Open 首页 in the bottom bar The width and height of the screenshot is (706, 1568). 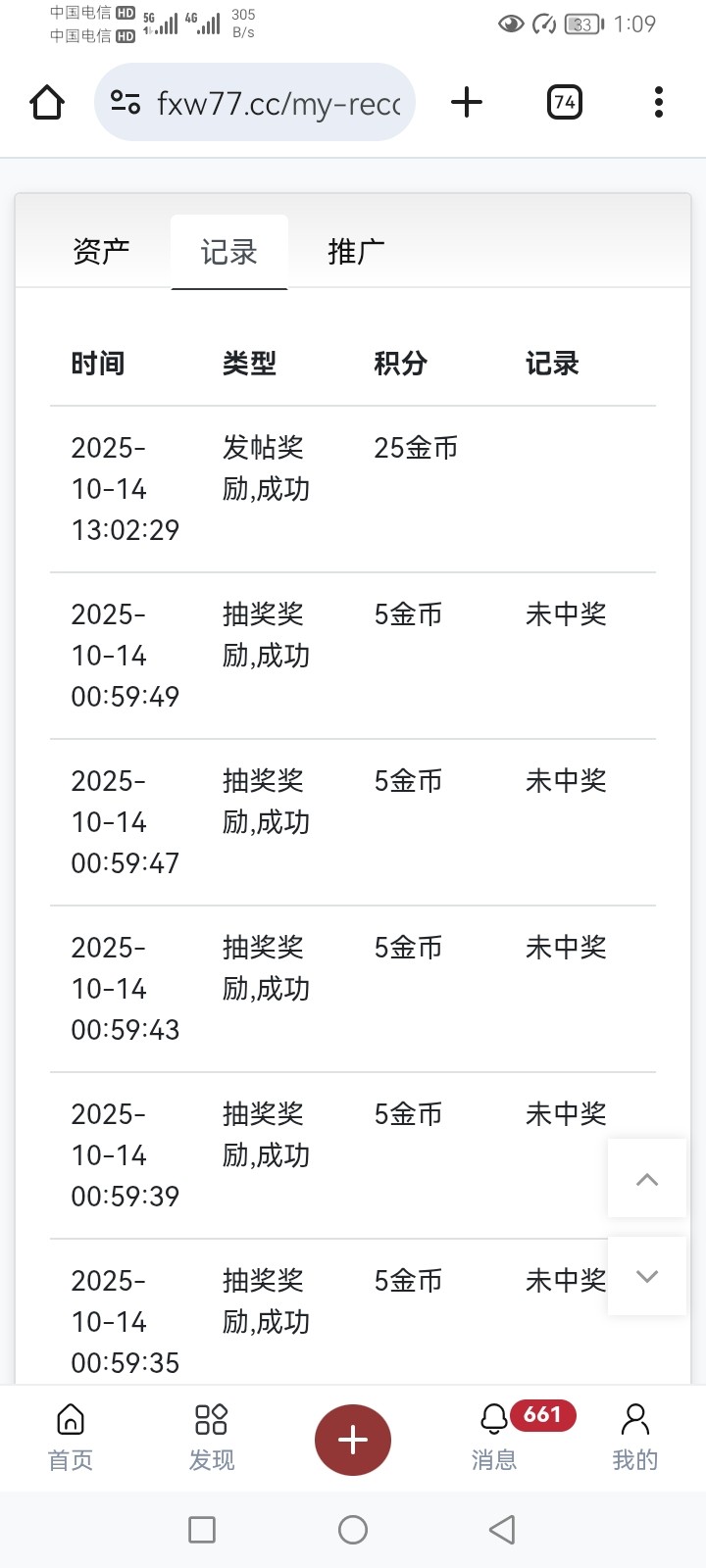pos(71,1438)
